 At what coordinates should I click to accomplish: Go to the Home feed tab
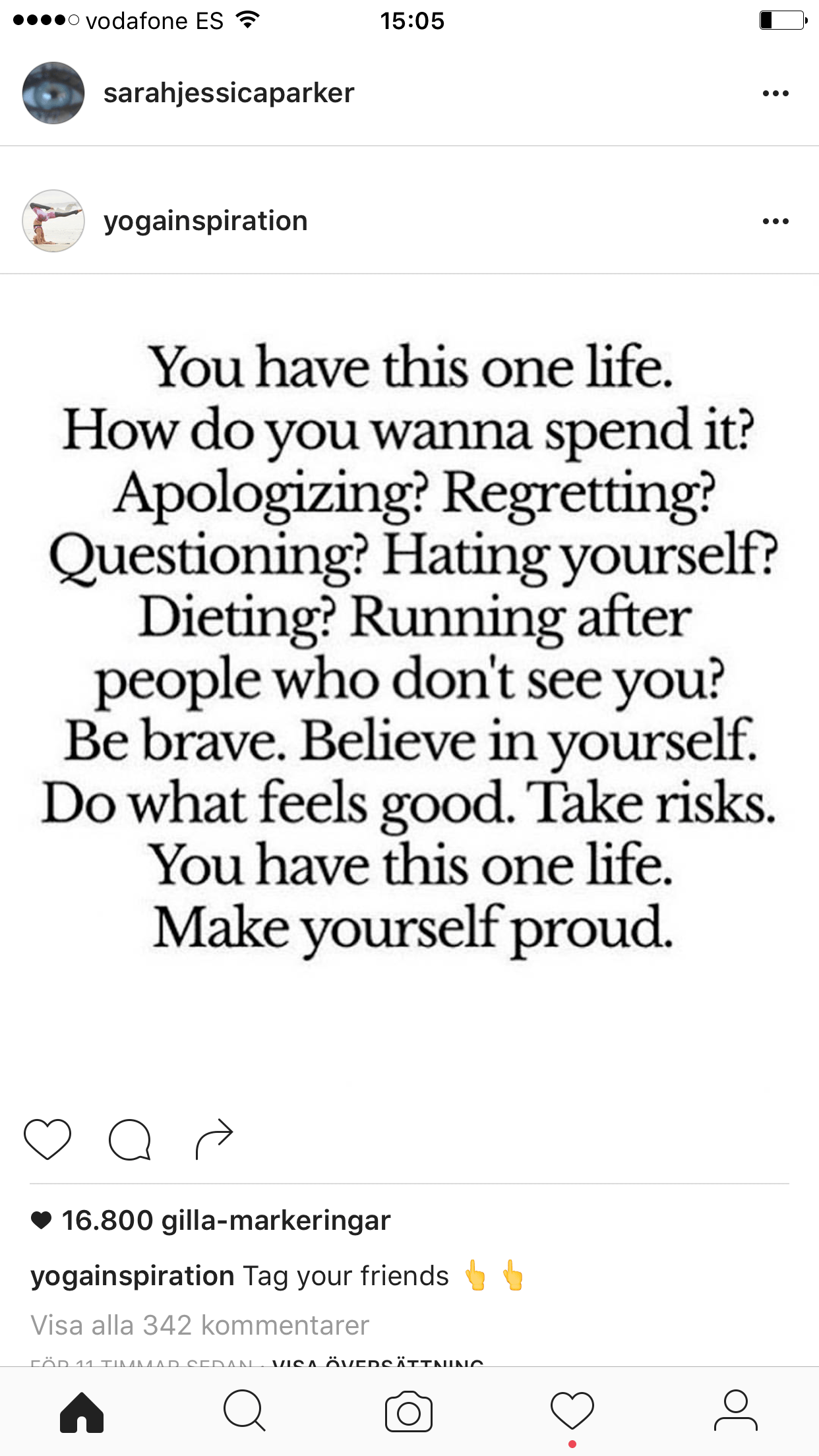[x=82, y=1412]
